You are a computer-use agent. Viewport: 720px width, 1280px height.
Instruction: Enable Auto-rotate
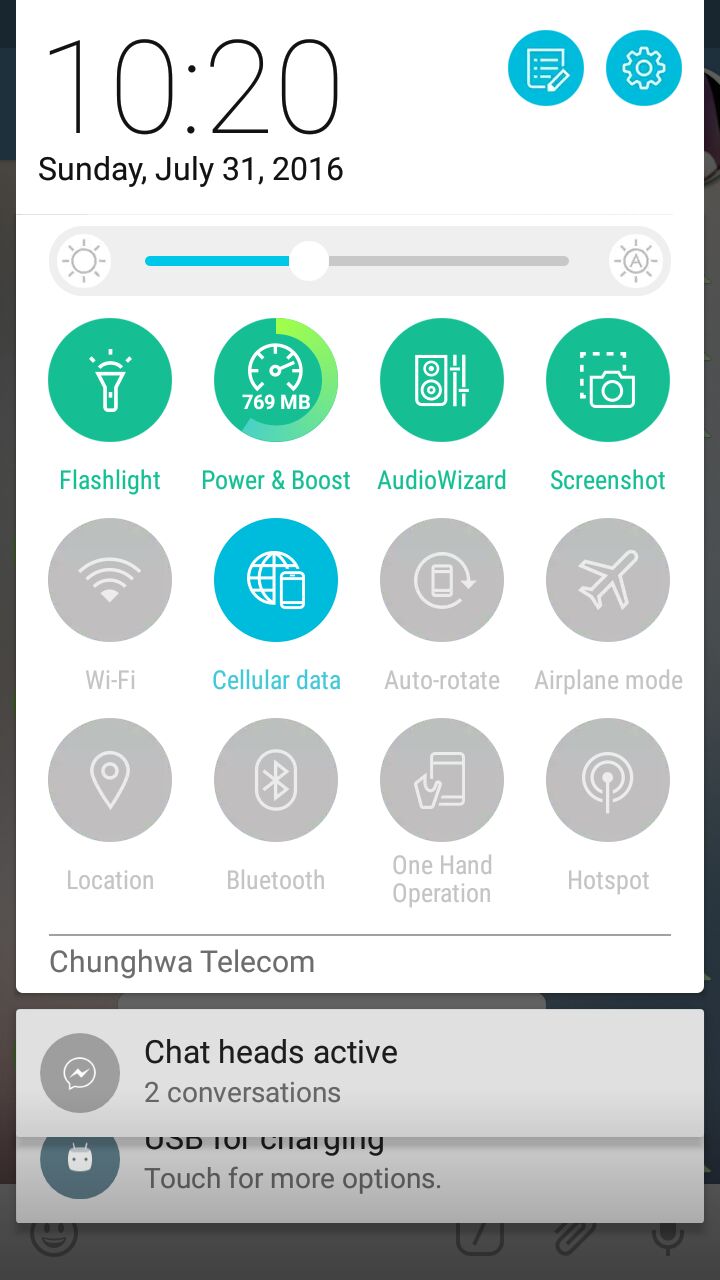pos(442,580)
